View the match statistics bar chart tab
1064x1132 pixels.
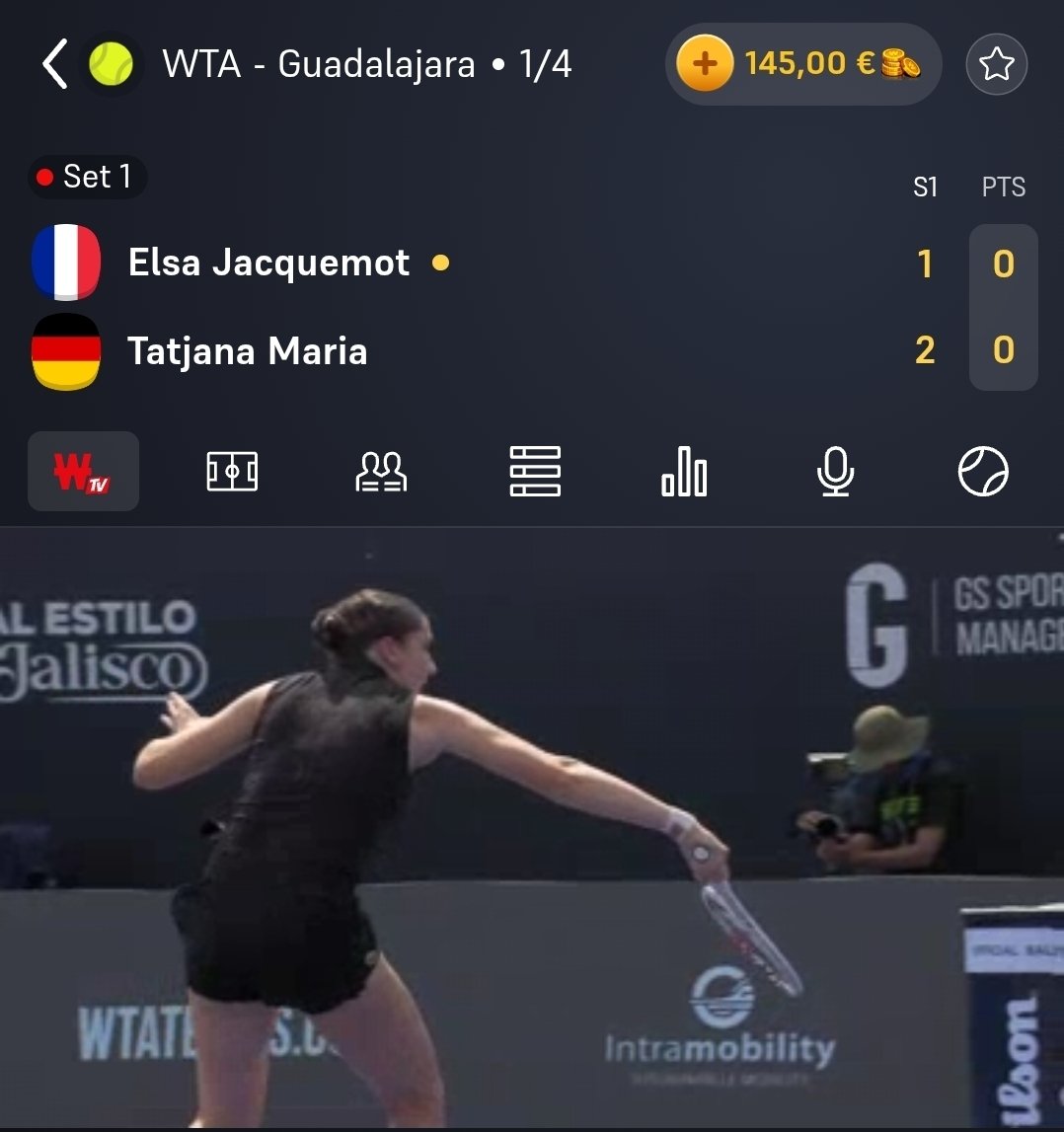pos(684,472)
